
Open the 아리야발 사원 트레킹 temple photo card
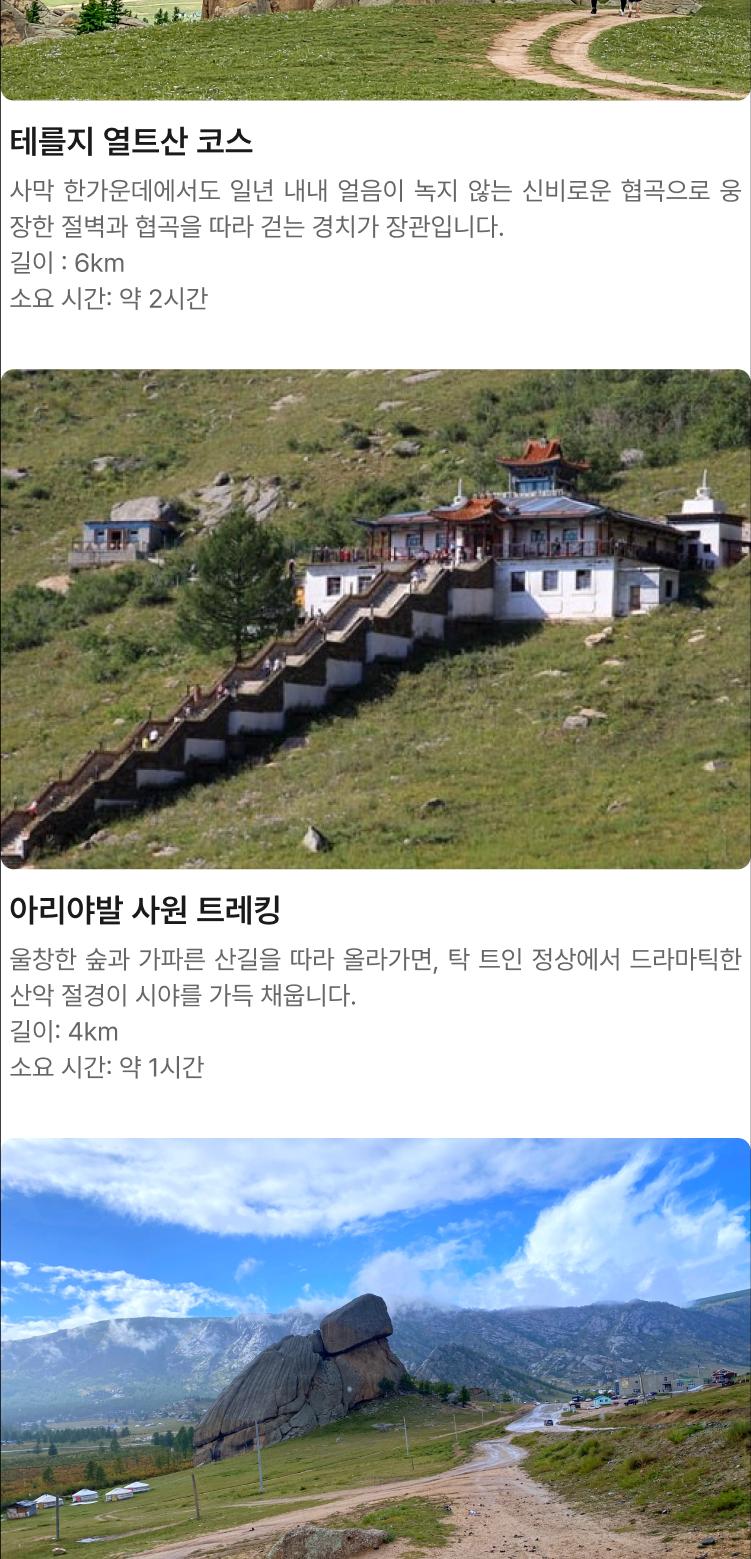point(375,619)
